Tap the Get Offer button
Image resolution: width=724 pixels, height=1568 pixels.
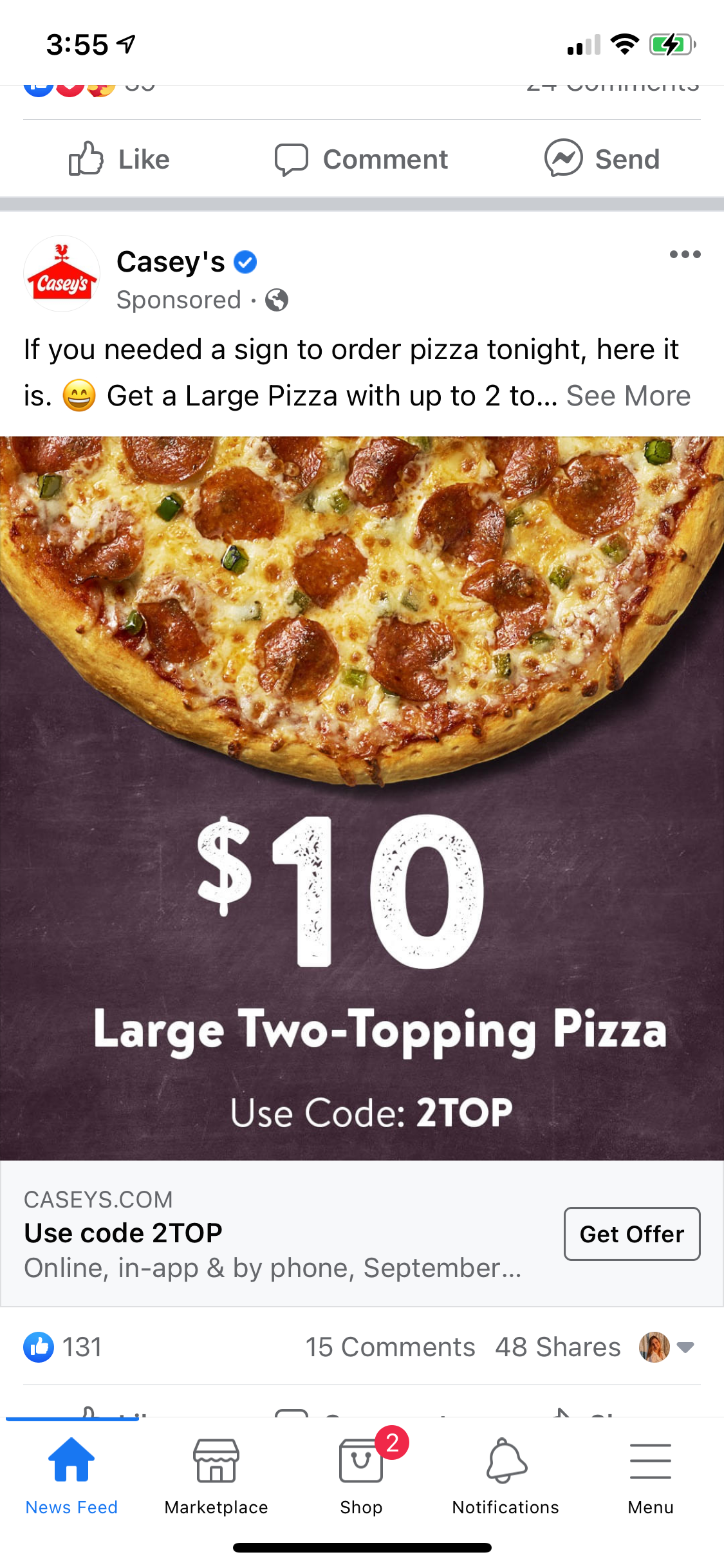coord(631,1234)
